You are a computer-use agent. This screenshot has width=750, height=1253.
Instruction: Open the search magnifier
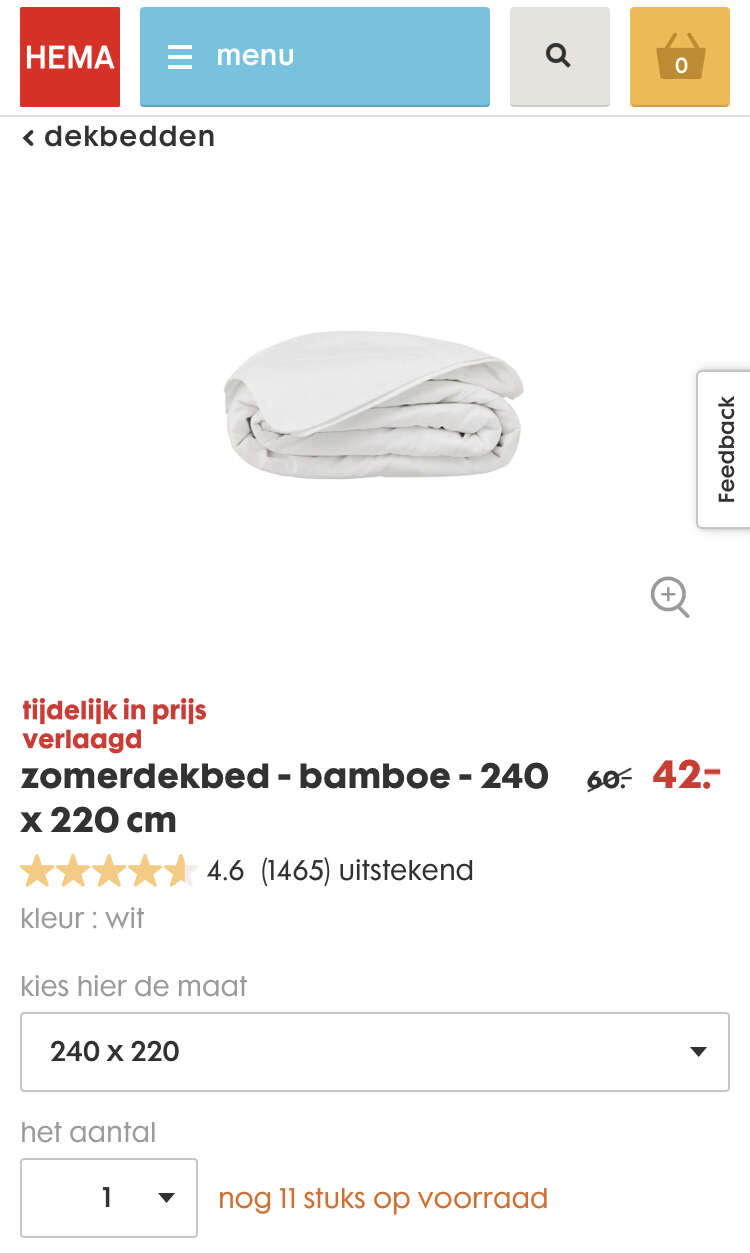click(559, 57)
